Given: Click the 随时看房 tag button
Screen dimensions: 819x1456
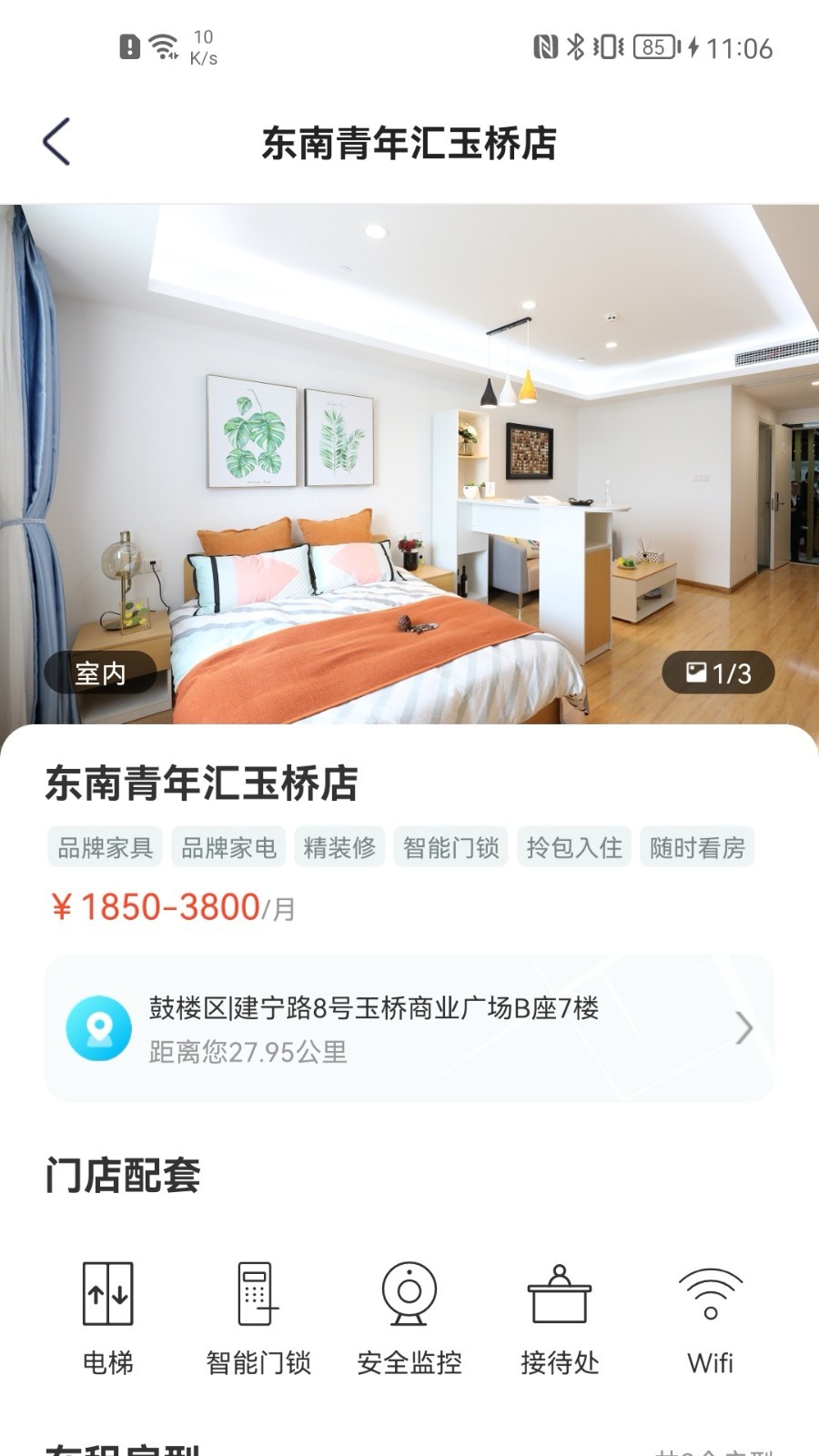Looking at the screenshot, I should tap(697, 846).
